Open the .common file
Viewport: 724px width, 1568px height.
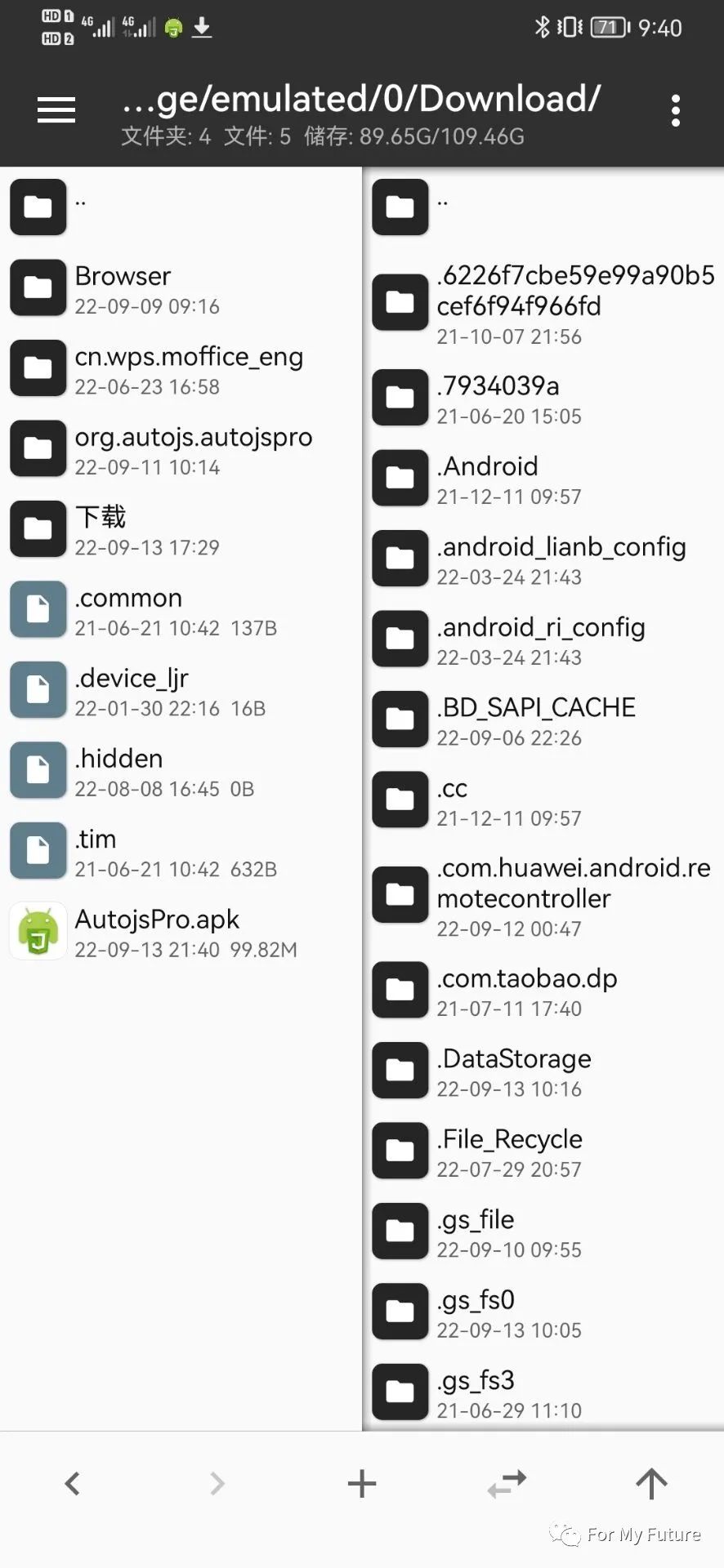pyautogui.click(x=181, y=610)
